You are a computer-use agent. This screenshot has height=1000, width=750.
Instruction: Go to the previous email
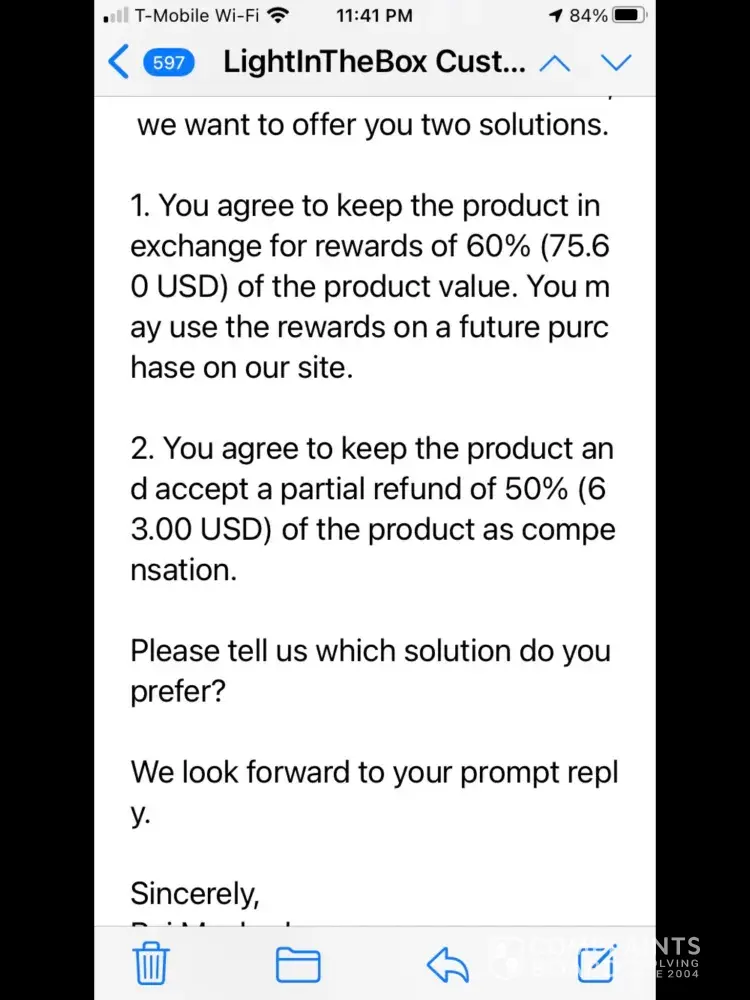[555, 63]
